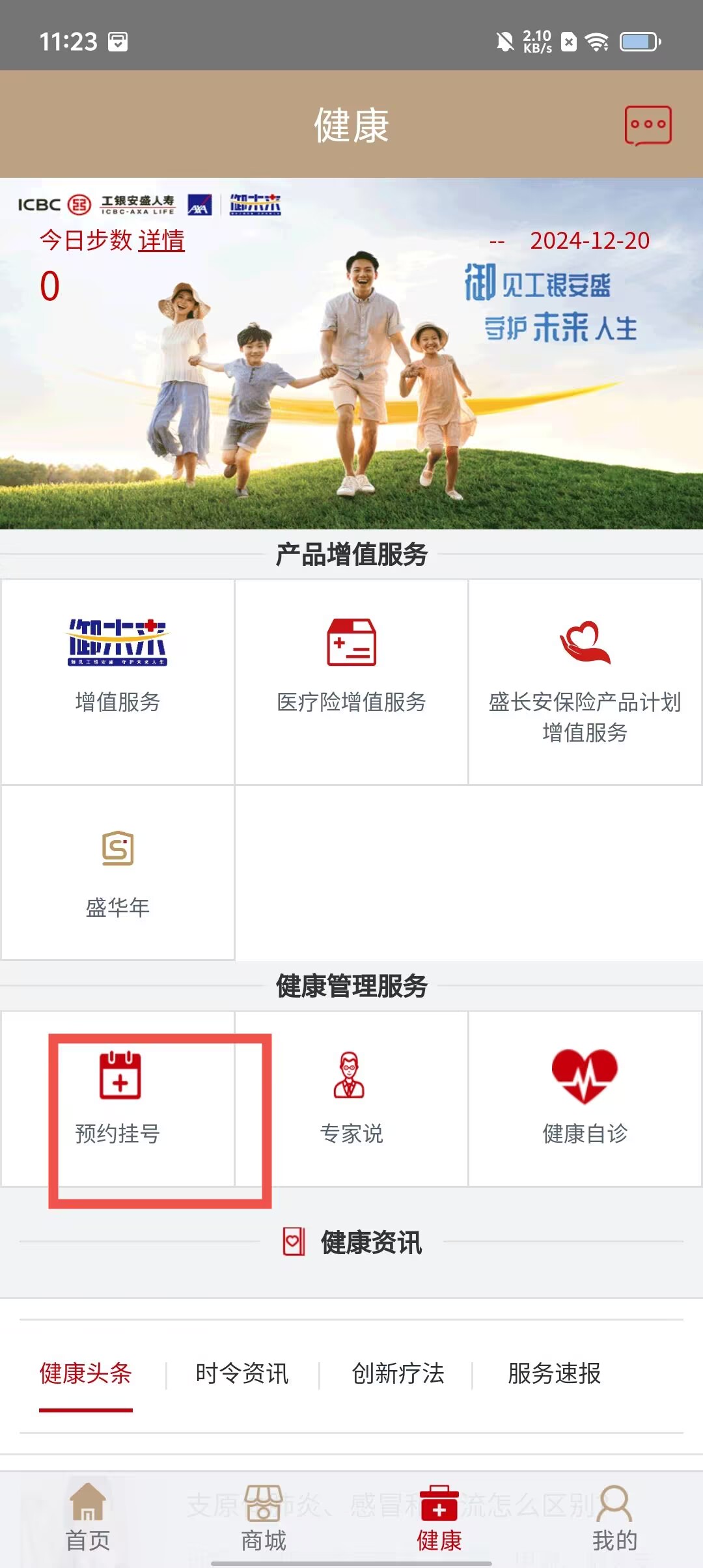The image size is (703, 1568).
Task: Switch to the 健康头条 tab
Action: 85,1374
